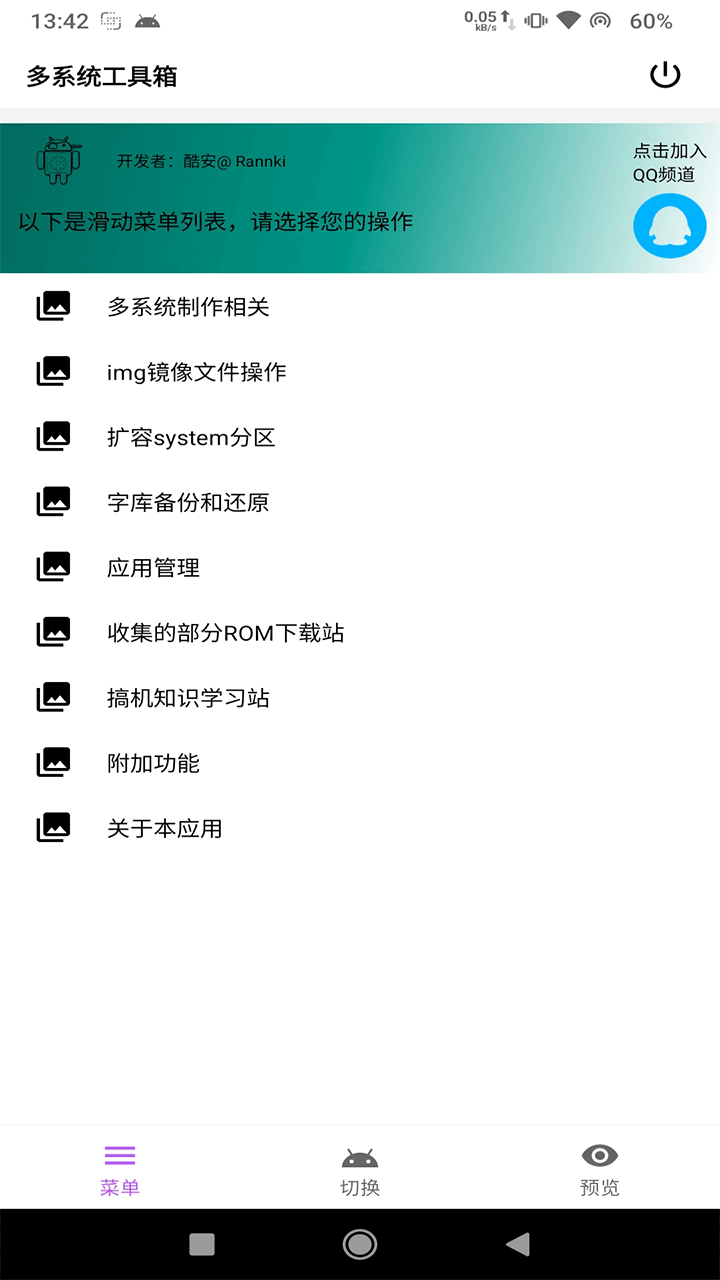Tap the system back button

(517, 1244)
